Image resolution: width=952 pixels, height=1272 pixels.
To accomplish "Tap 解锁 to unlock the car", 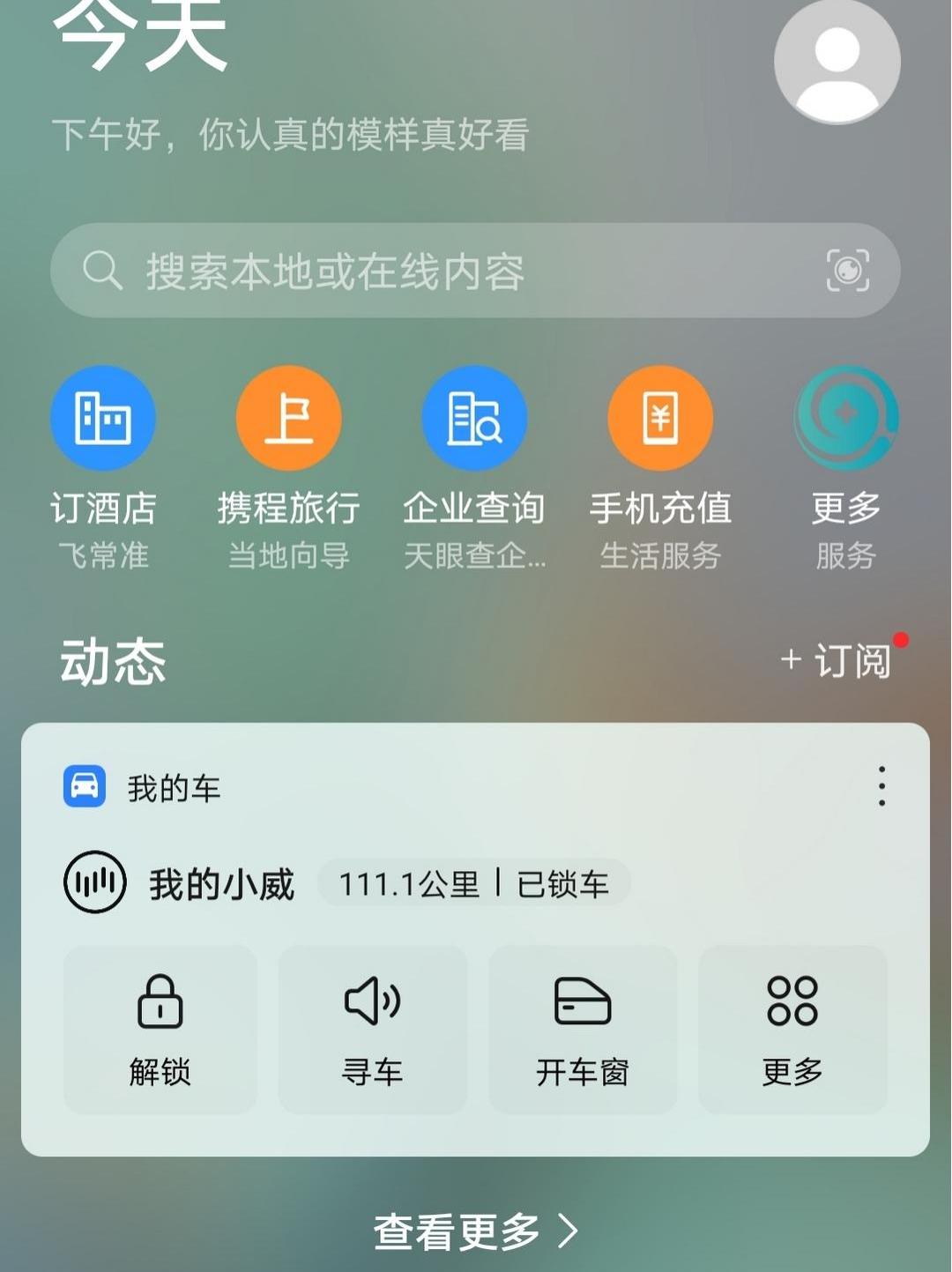I will pyautogui.click(x=160, y=1030).
